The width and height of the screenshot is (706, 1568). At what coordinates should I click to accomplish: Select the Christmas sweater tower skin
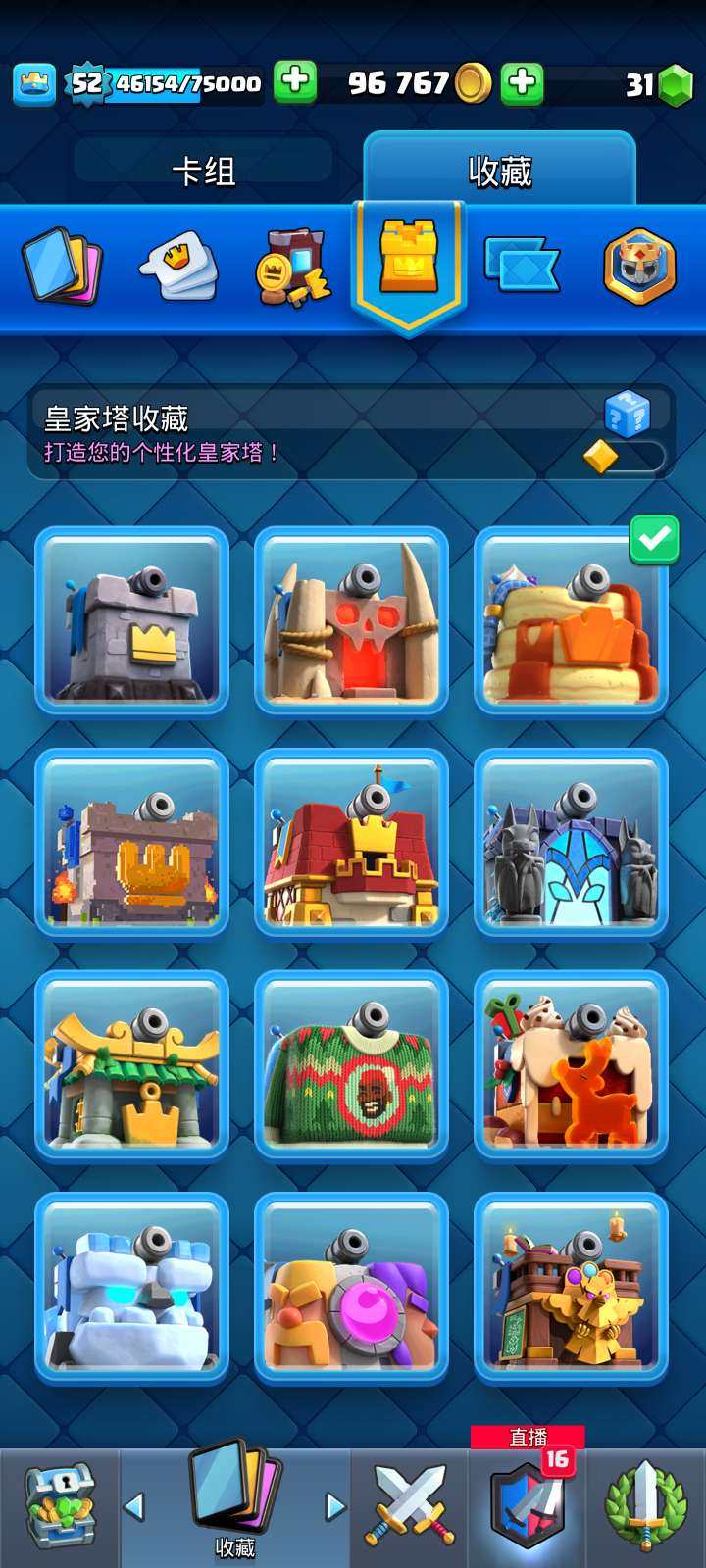(x=352, y=1065)
